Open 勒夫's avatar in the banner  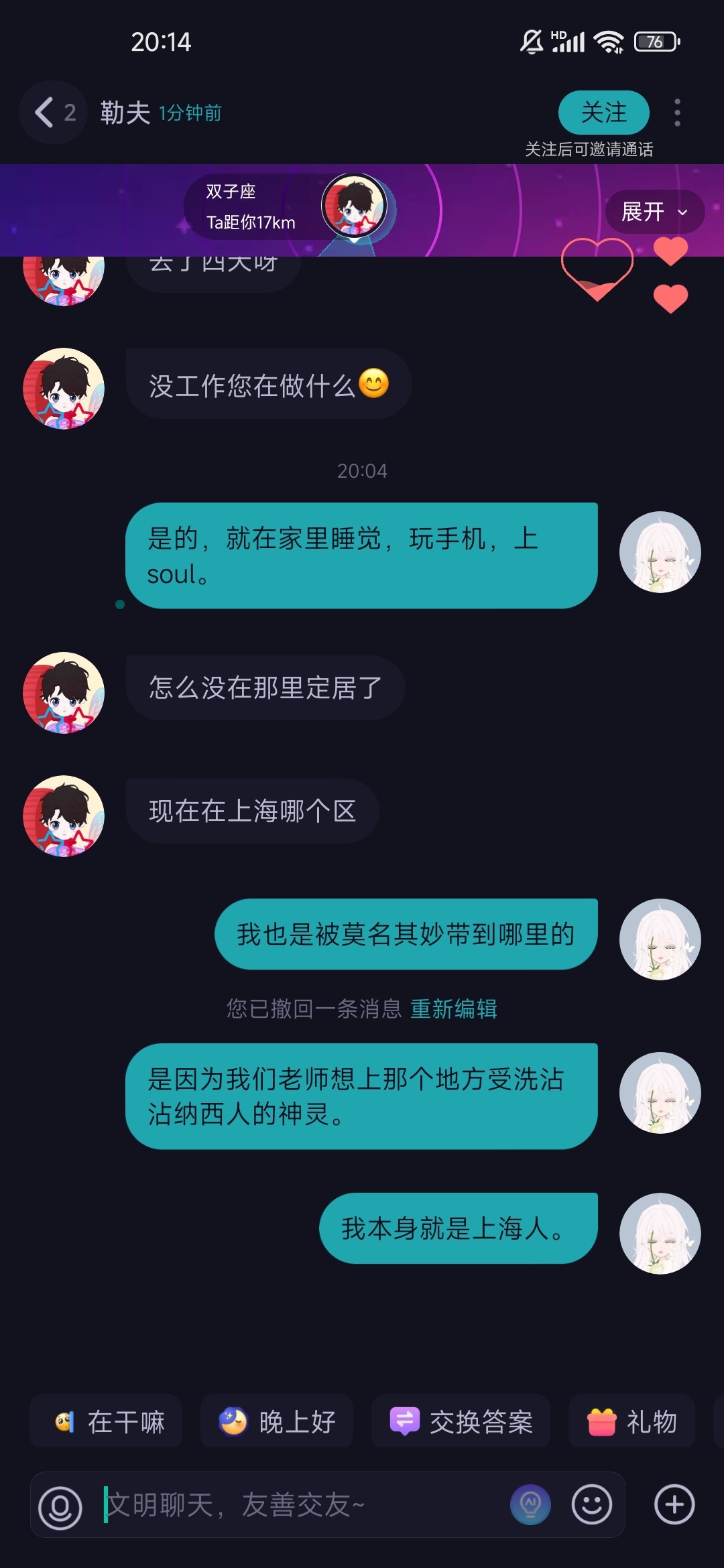tap(354, 206)
